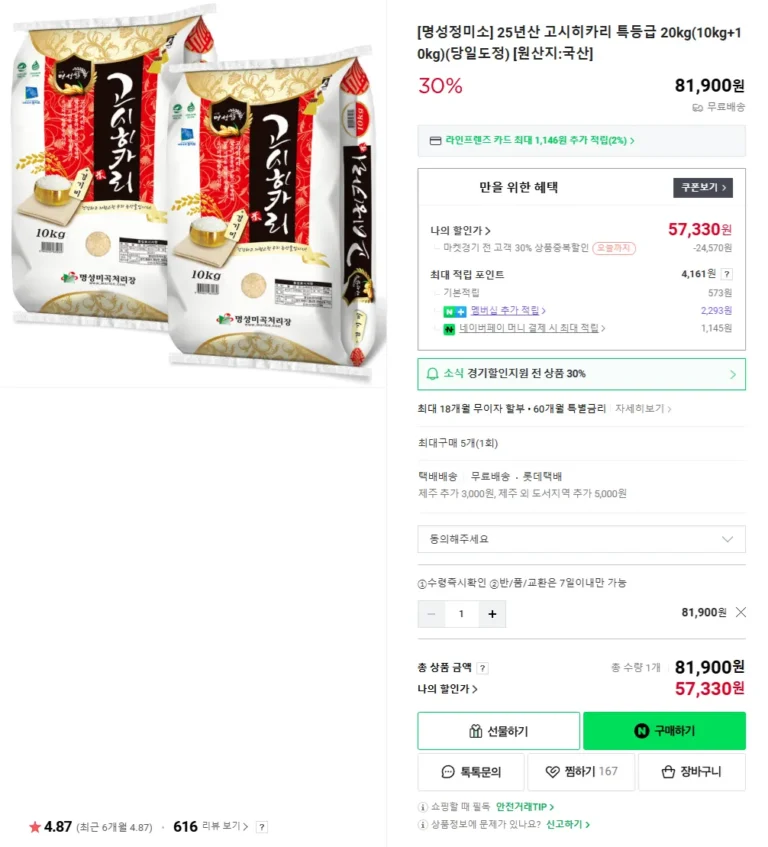
Task: Open 소식 경기할인지원 notice banner
Action: (581, 374)
